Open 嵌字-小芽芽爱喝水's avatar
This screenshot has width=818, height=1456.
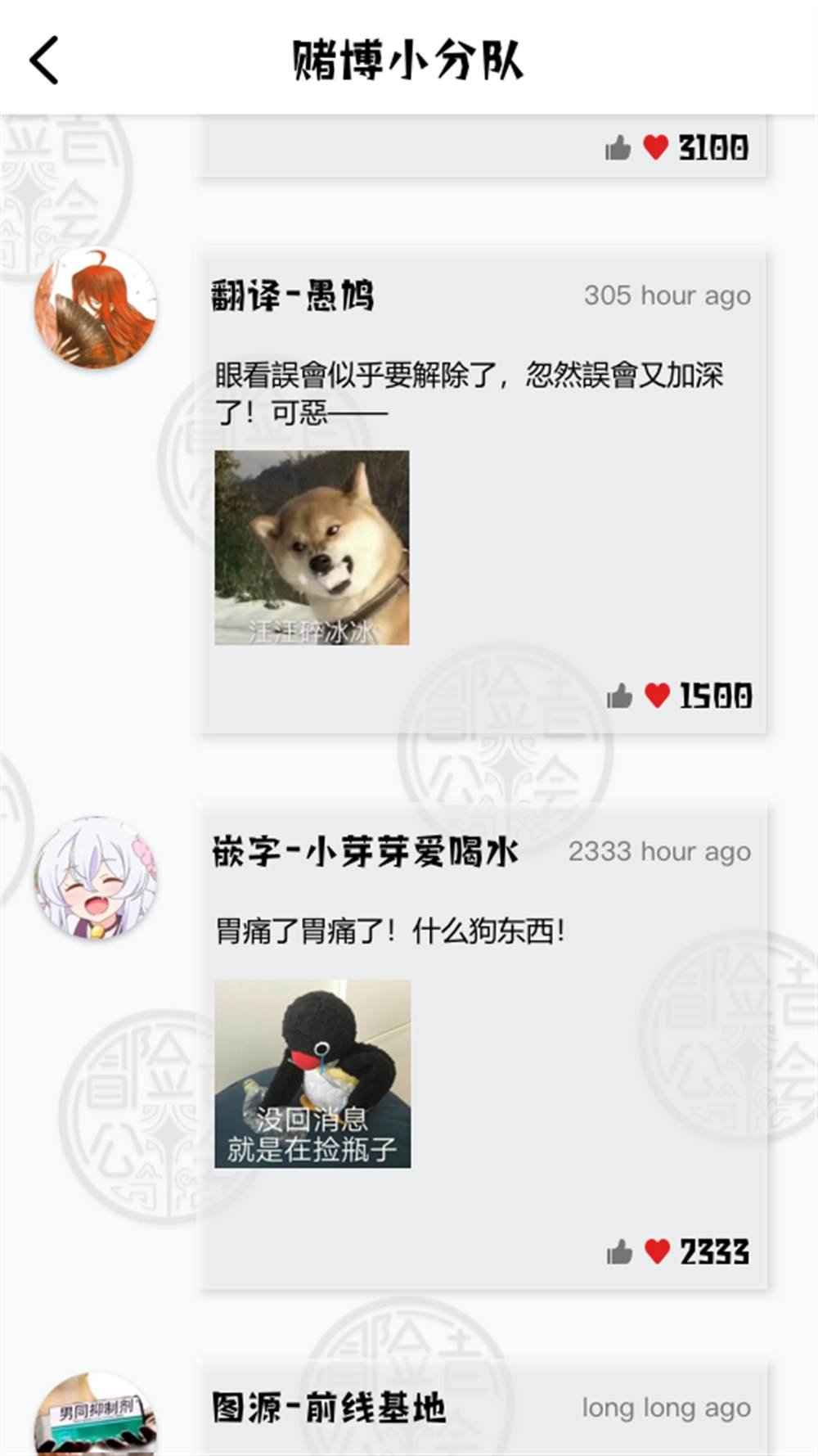(96, 877)
